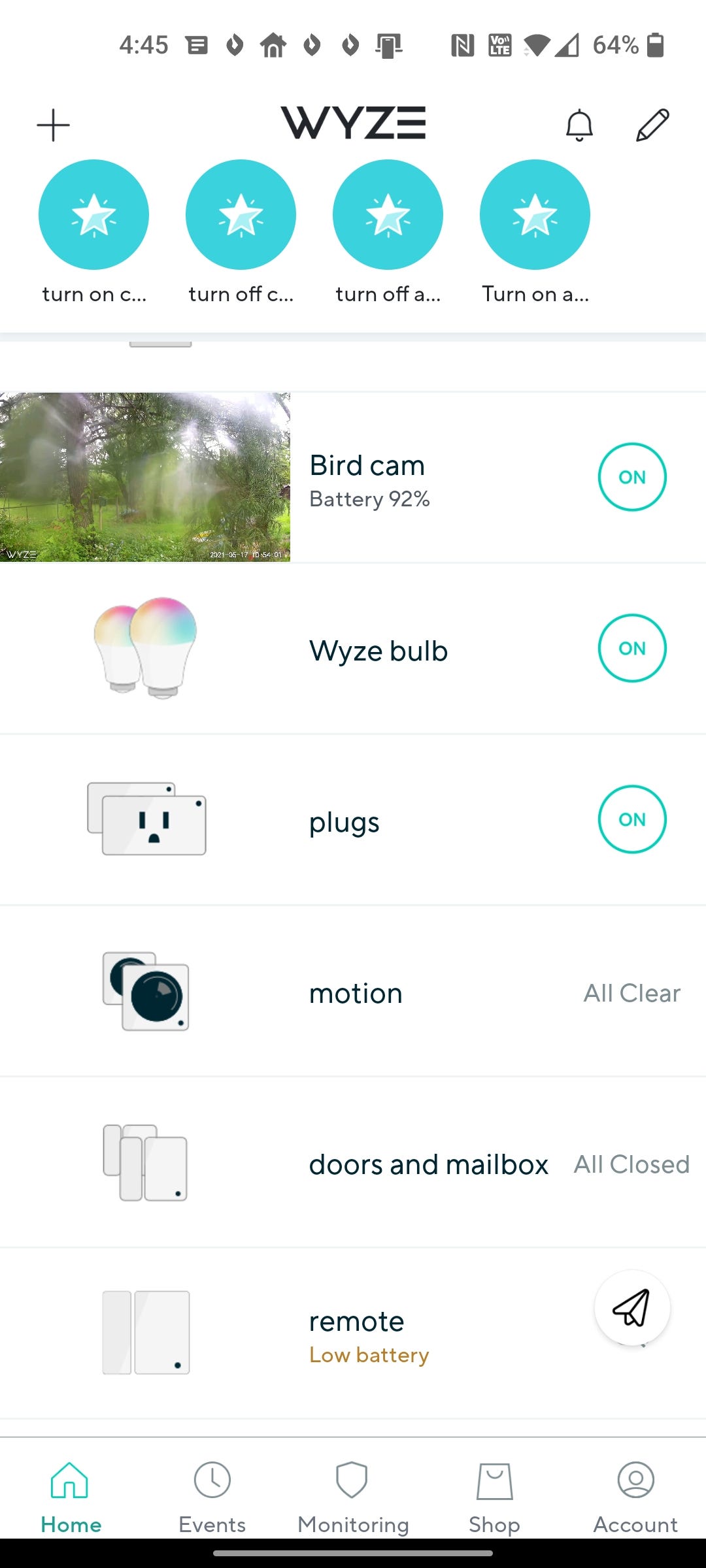Toggle the Wyze bulb ON button

click(632, 648)
